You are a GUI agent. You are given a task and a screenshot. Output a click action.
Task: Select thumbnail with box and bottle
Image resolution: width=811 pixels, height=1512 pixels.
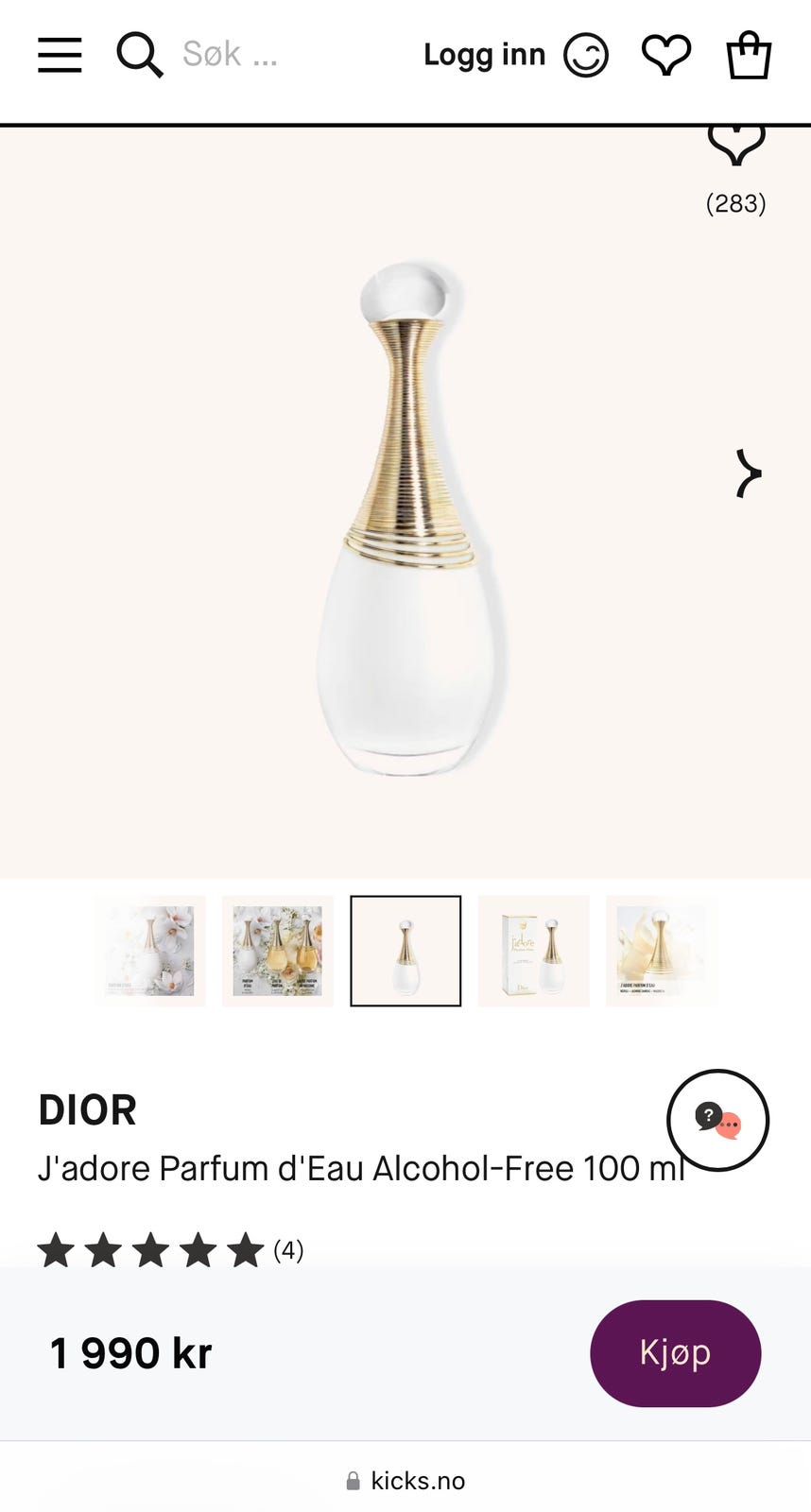point(533,951)
